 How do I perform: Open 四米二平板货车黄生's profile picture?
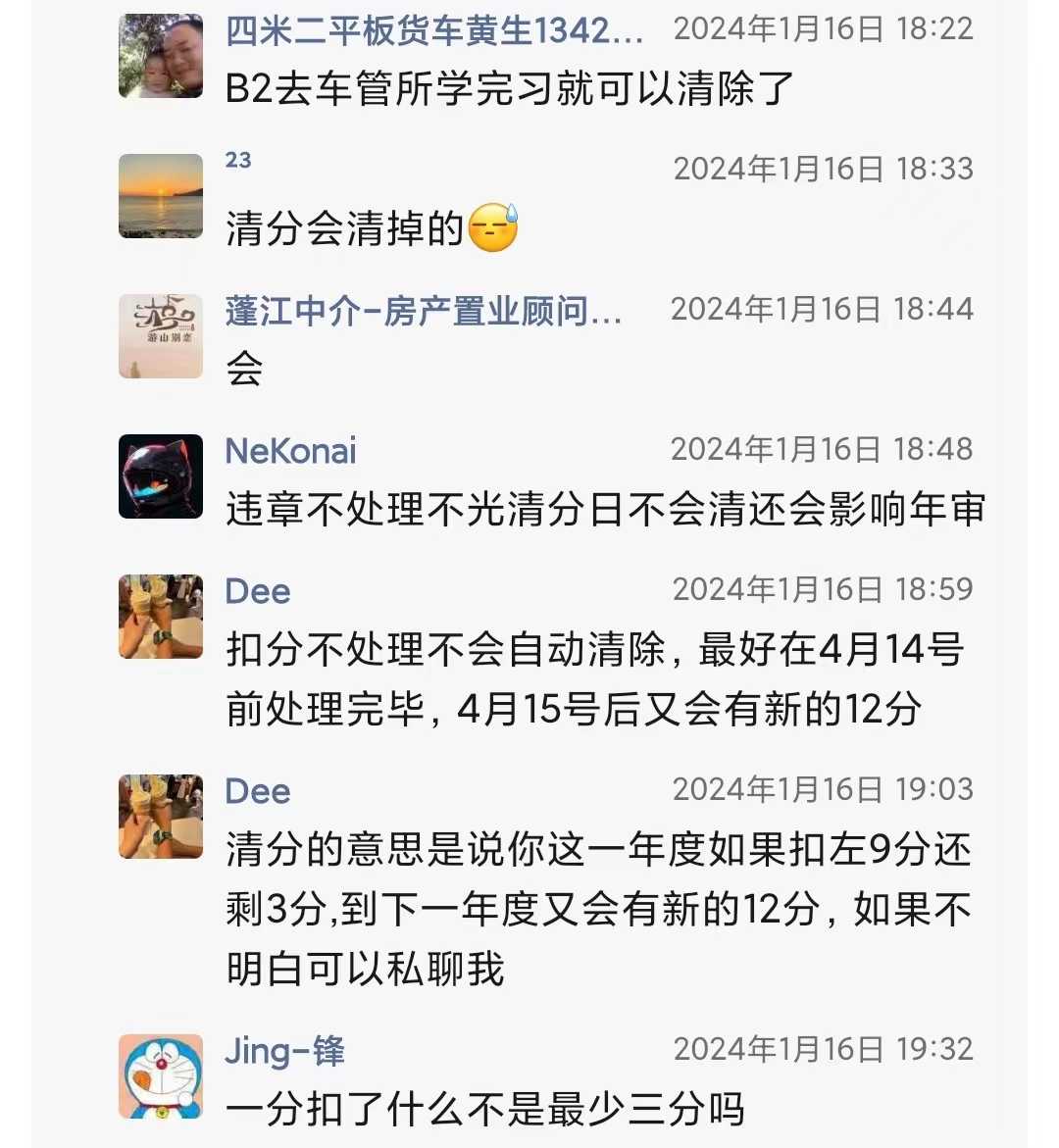point(161,57)
